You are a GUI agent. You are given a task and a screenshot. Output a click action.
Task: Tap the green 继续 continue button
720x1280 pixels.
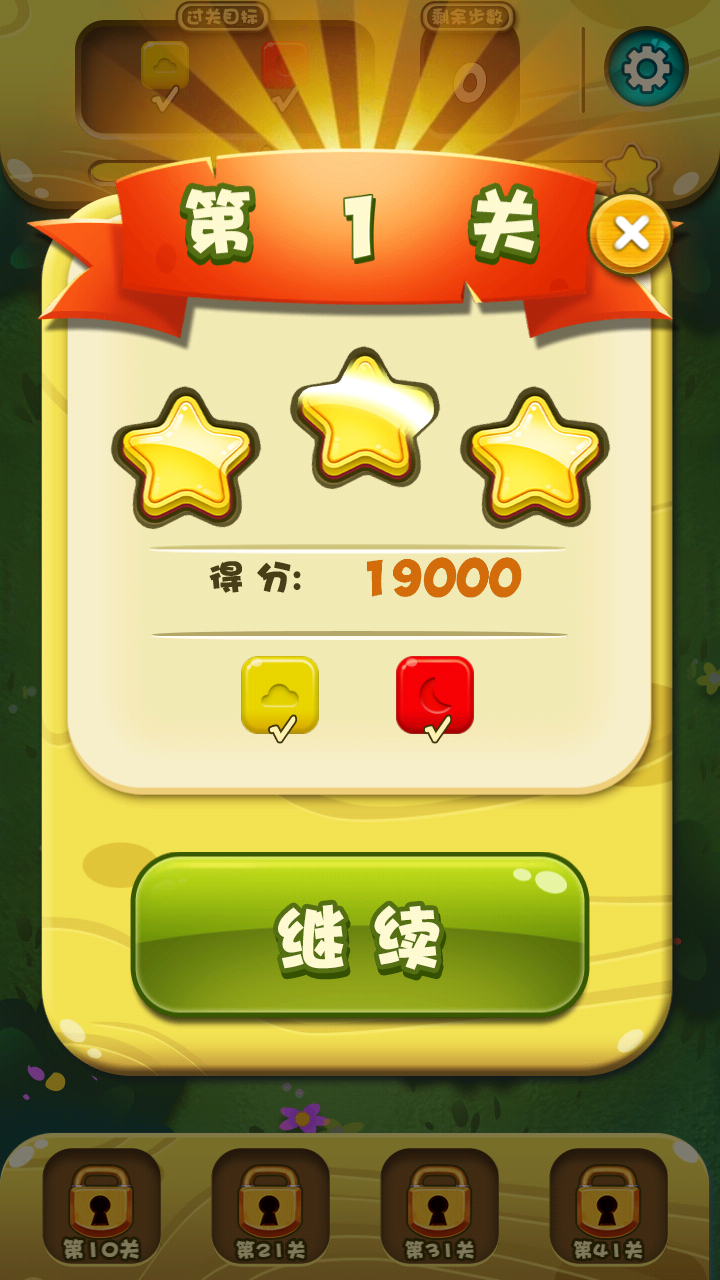[x=360, y=935]
